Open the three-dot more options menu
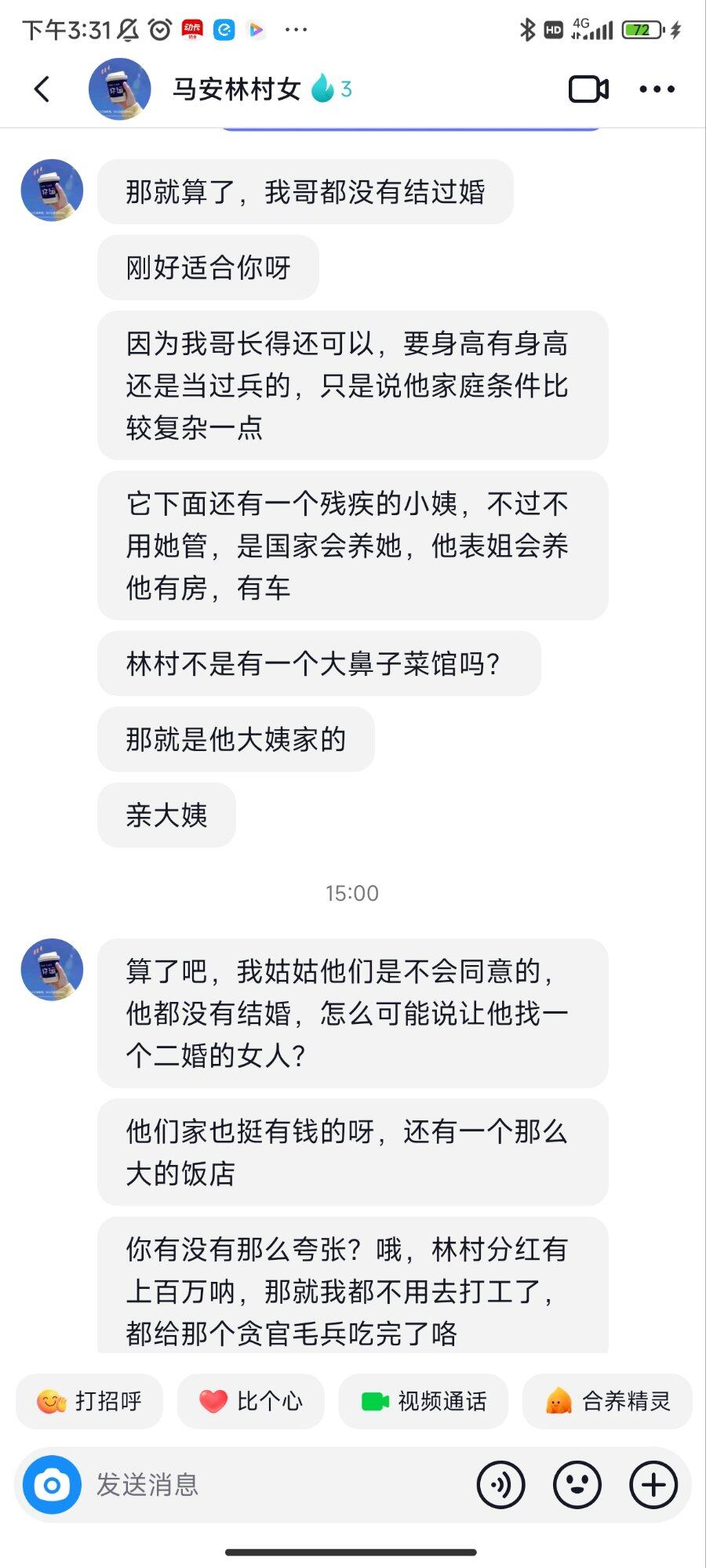This screenshot has height=1568, width=706. [657, 89]
